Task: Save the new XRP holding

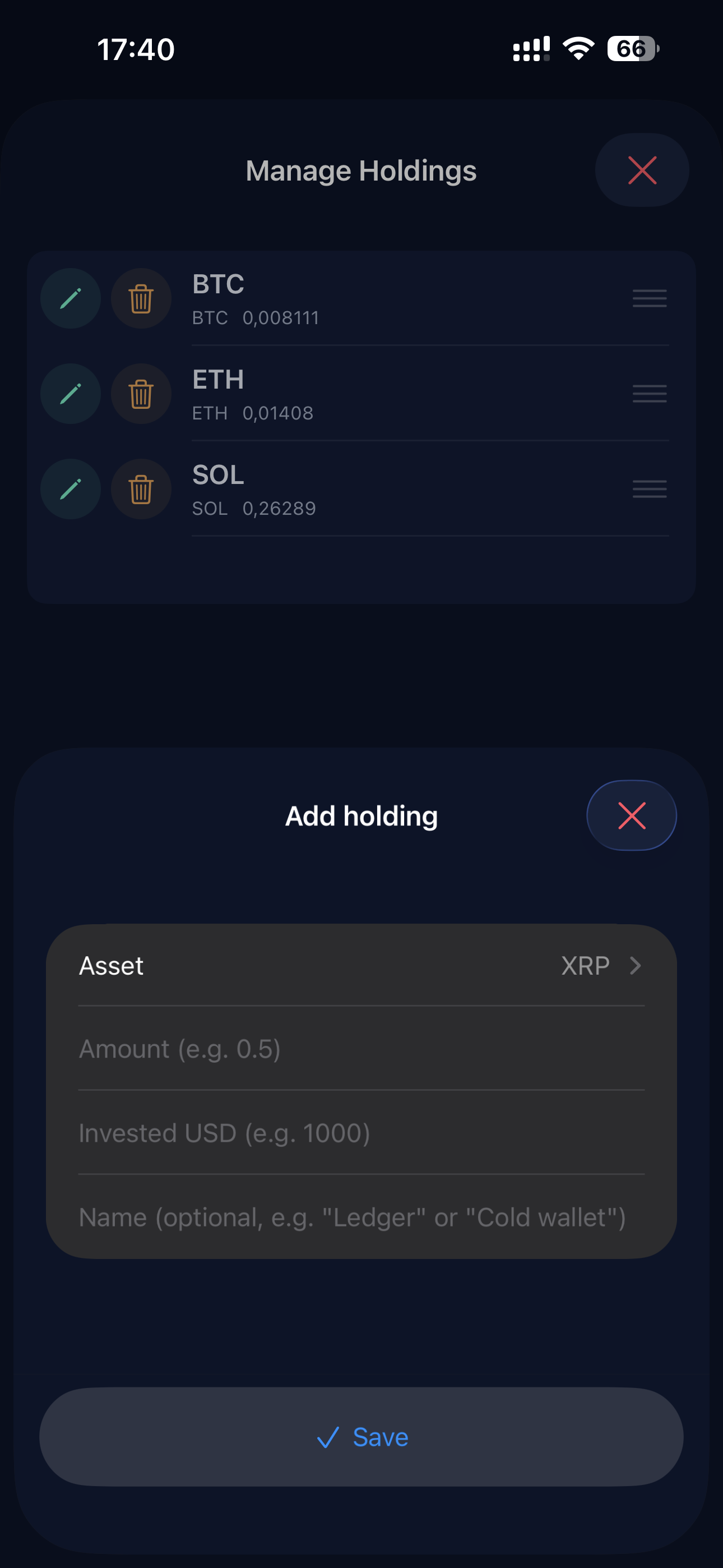Action: click(361, 1437)
